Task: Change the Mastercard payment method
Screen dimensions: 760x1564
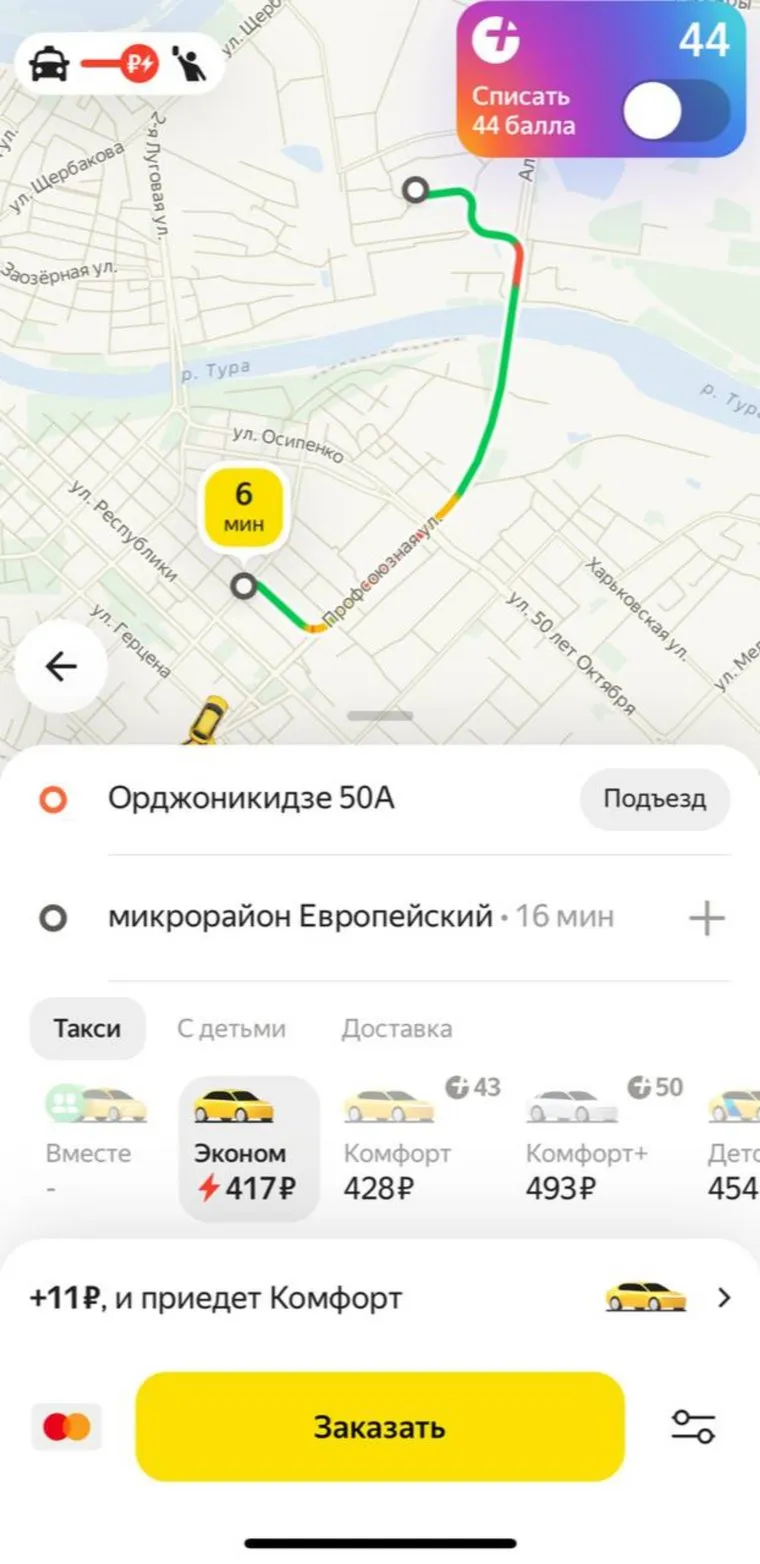Action: point(67,1427)
